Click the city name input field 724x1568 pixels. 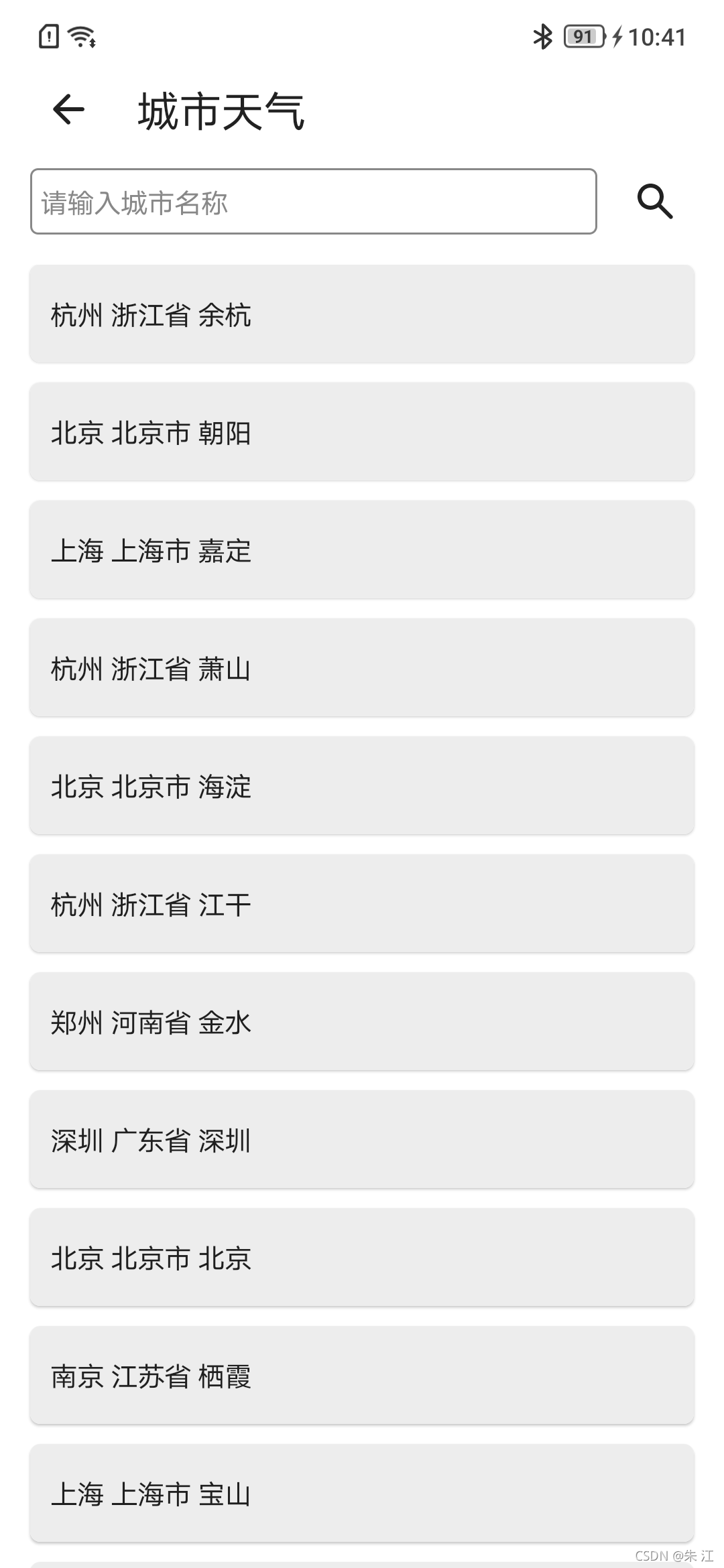[x=312, y=202]
